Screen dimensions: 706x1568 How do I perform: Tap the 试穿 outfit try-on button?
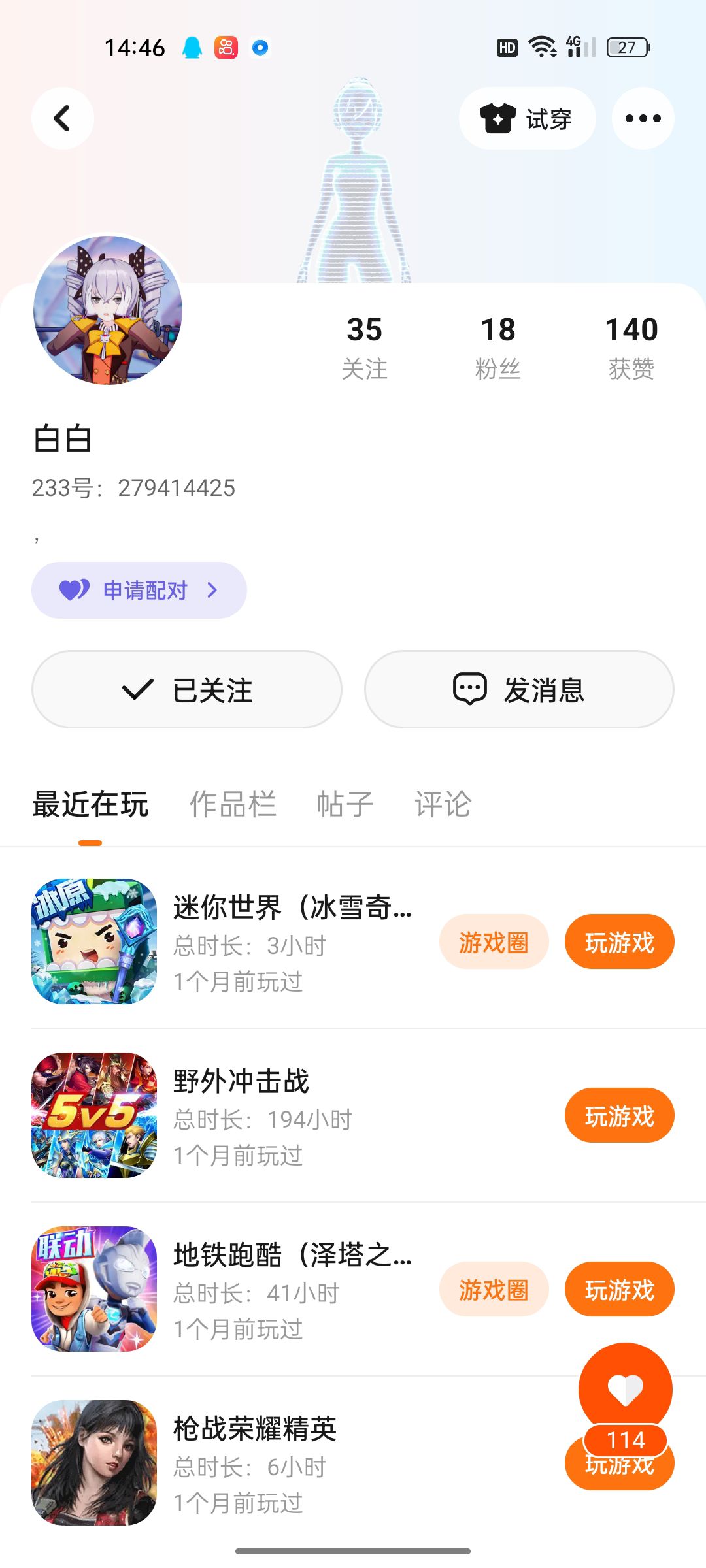527,118
